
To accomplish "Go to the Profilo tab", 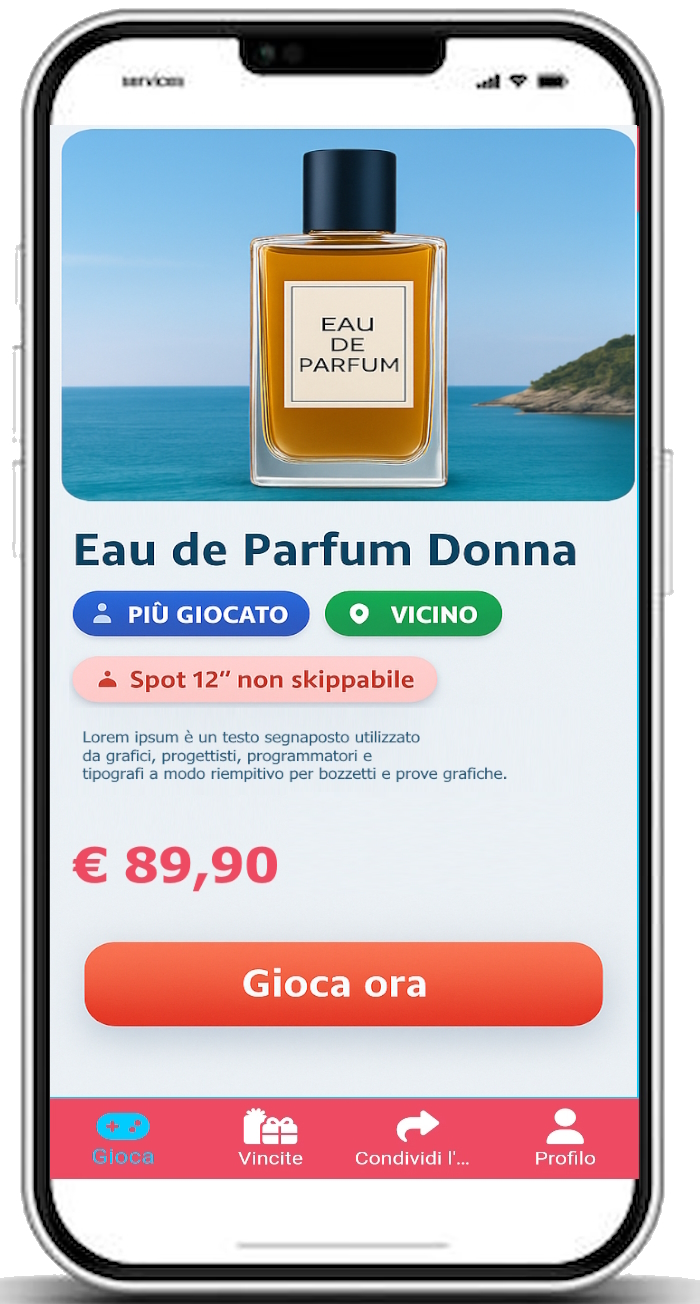I will click(x=565, y=1140).
